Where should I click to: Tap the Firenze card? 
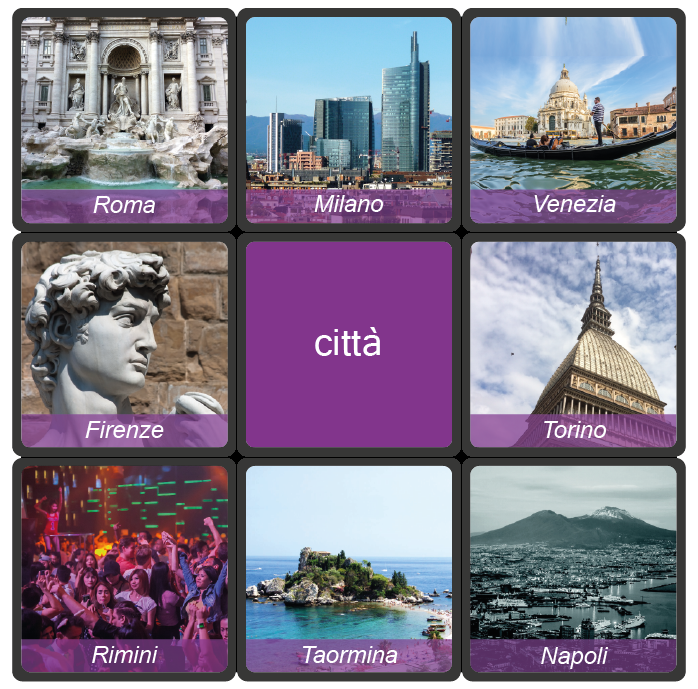click(x=124, y=344)
